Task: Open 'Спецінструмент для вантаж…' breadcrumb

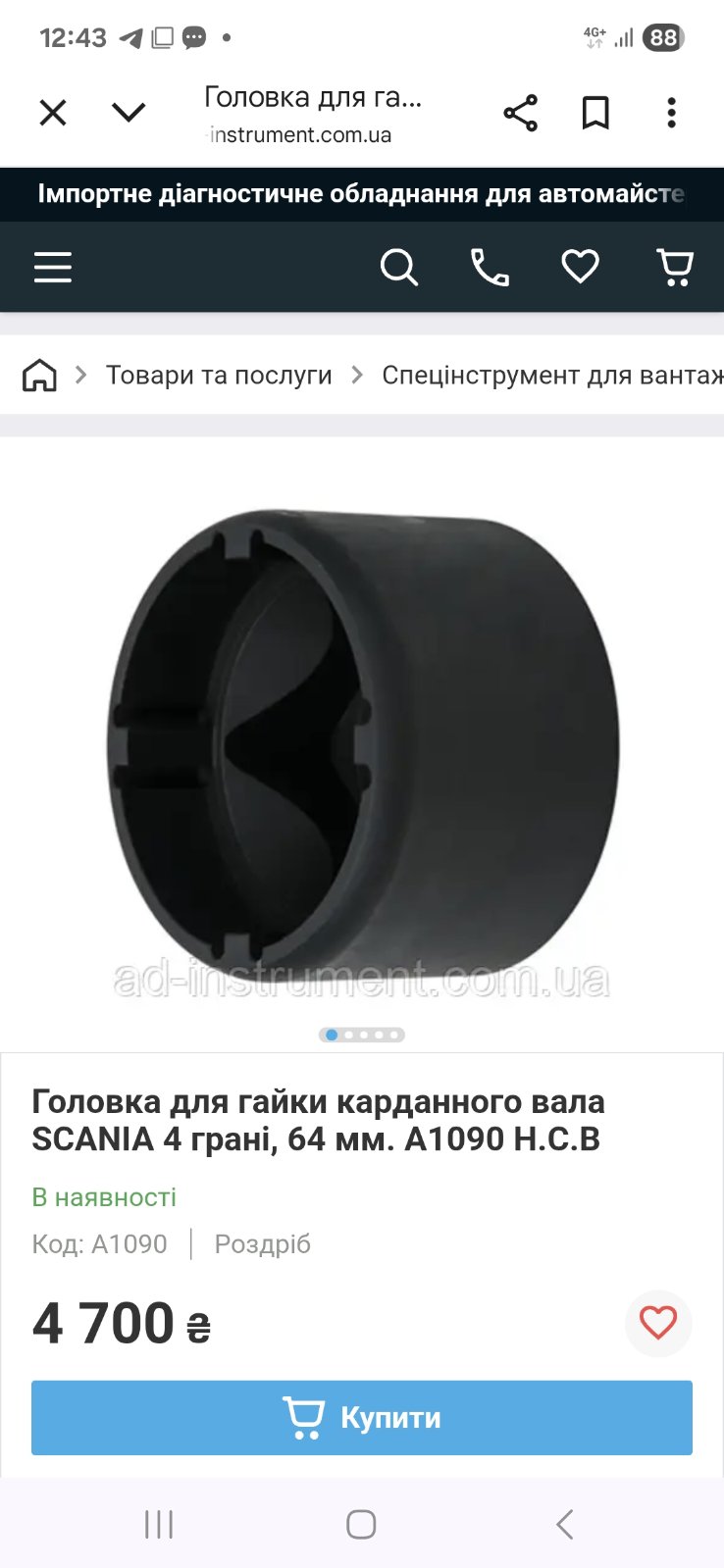Action: tap(551, 375)
